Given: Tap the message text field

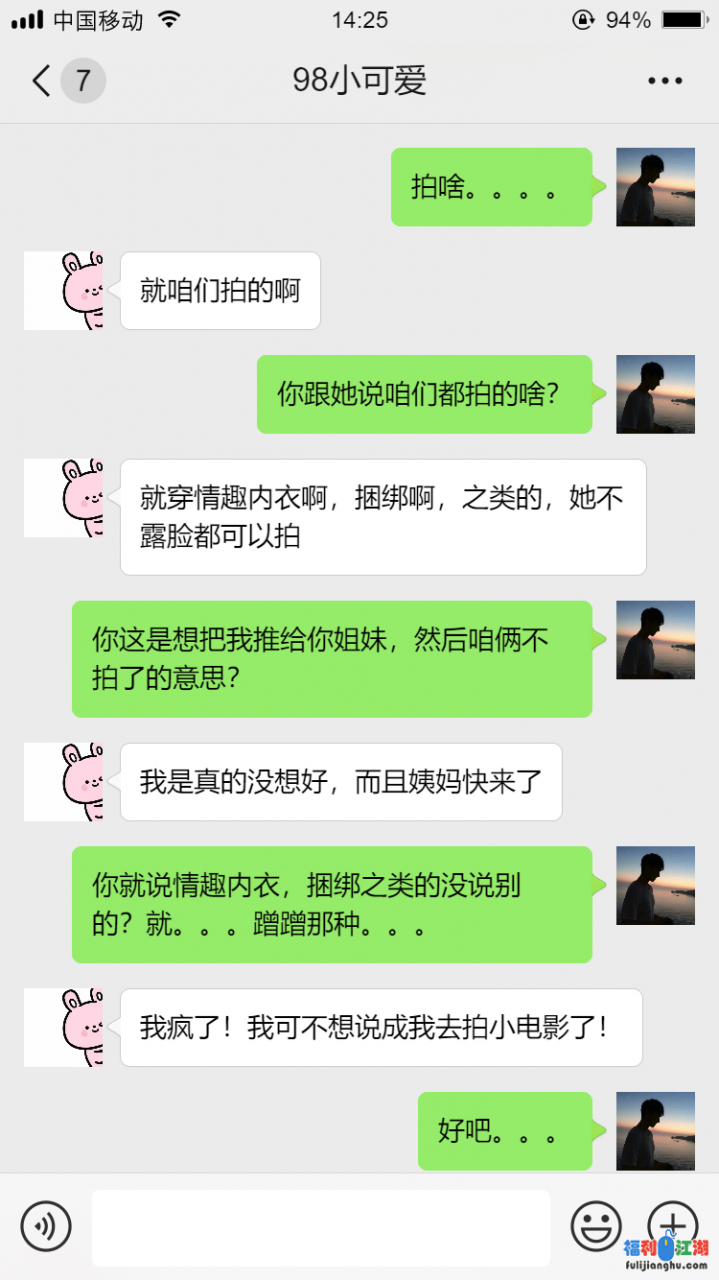Looking at the screenshot, I should pyautogui.click(x=321, y=1227).
